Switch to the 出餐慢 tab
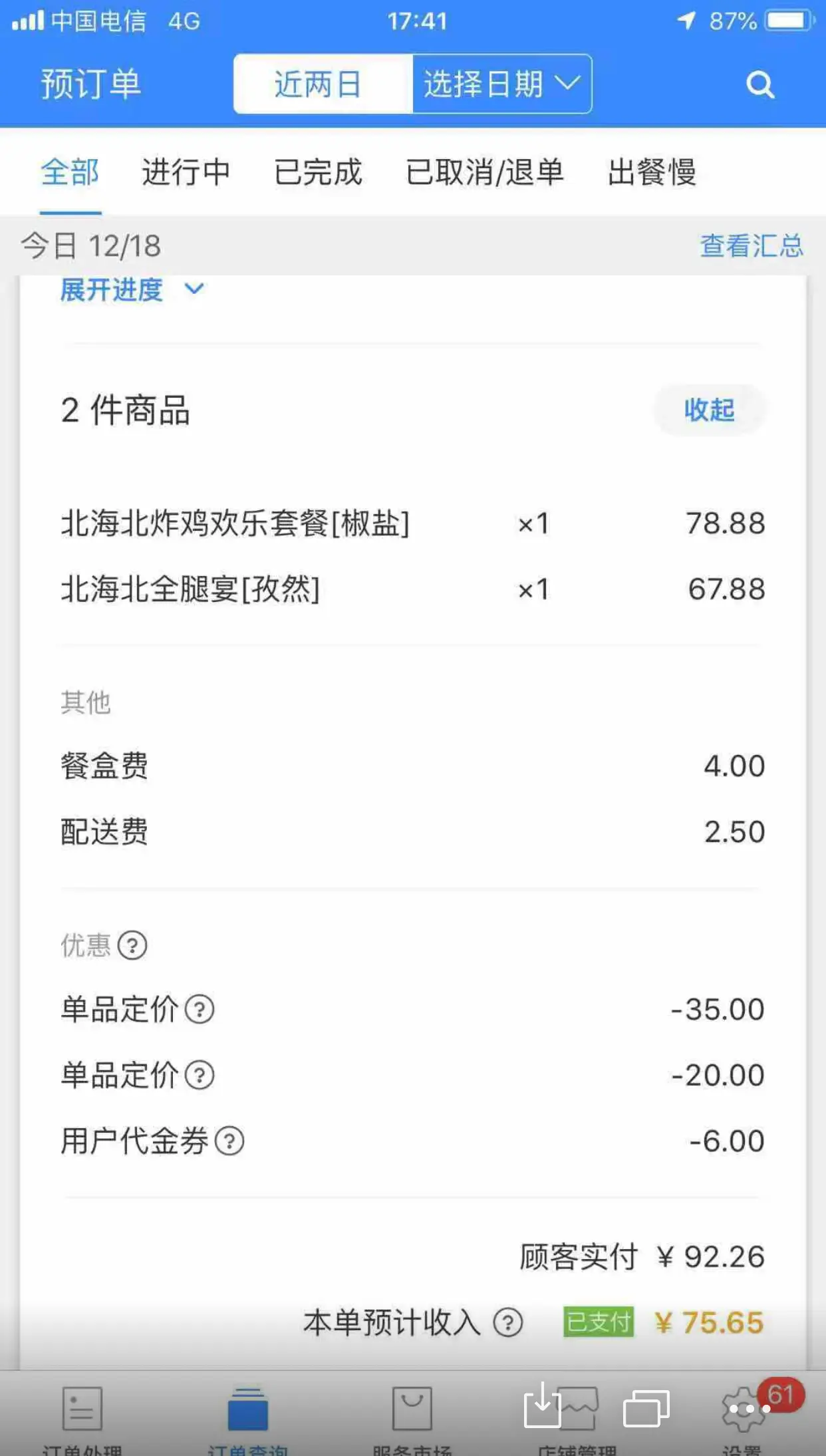The height and width of the screenshot is (1456, 826). pos(652,172)
